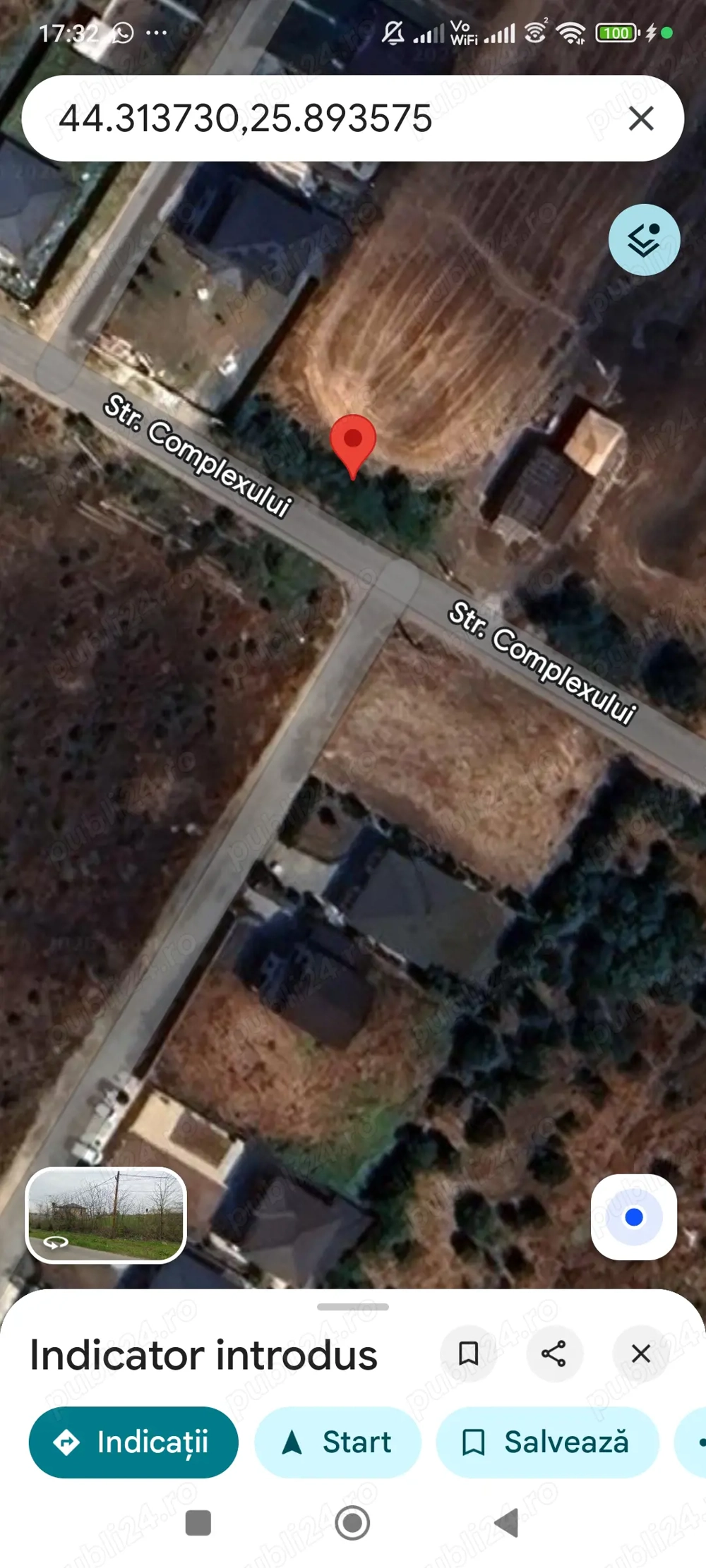Image resolution: width=706 pixels, height=1568 pixels.
Task: Go to the home screen
Action: coord(352,1523)
